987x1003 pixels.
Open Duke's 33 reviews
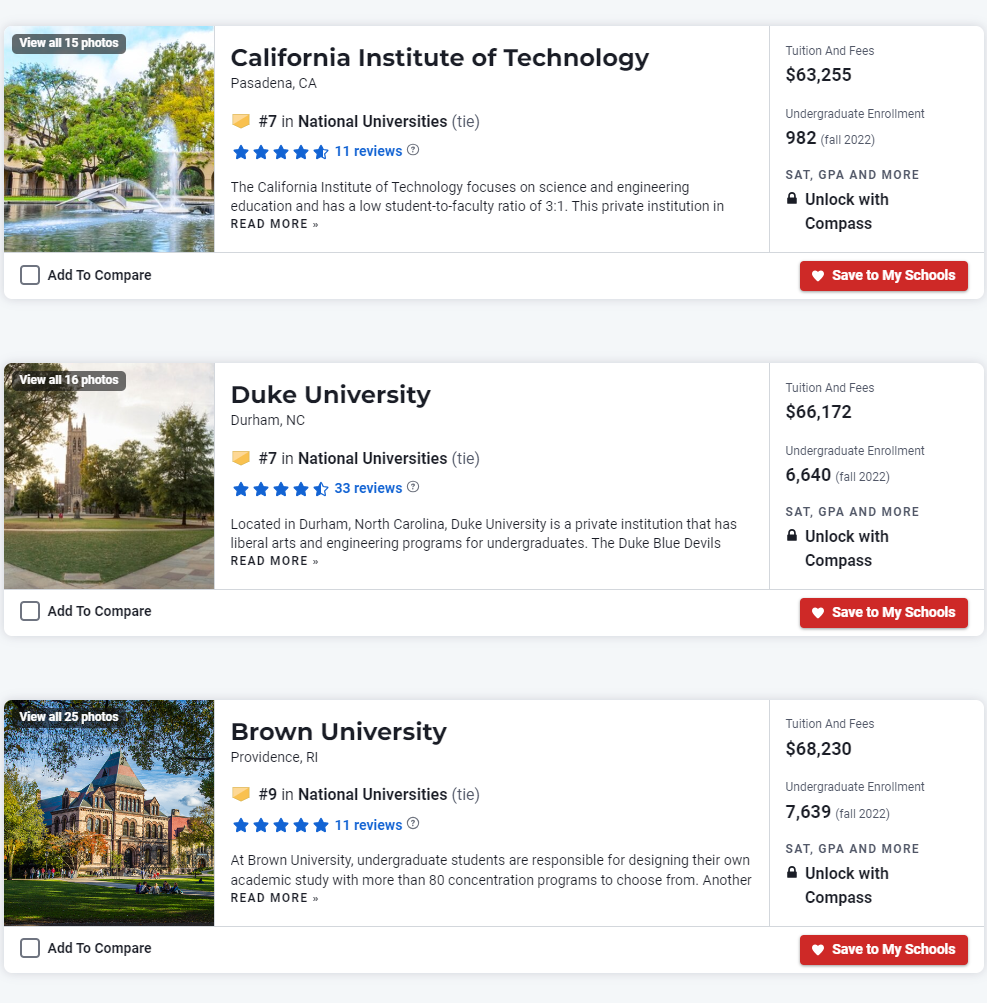[368, 489]
